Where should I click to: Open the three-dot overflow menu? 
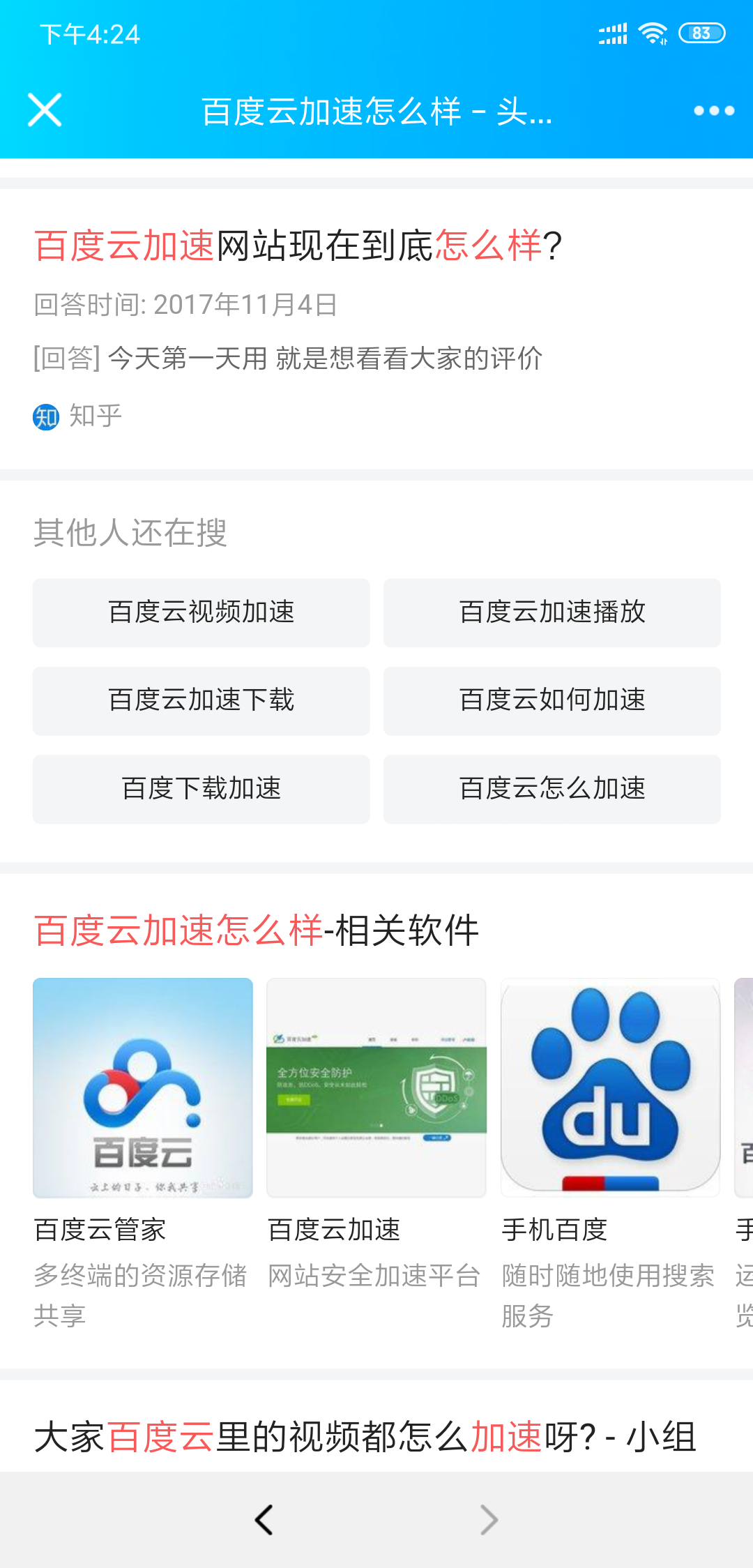[x=714, y=111]
